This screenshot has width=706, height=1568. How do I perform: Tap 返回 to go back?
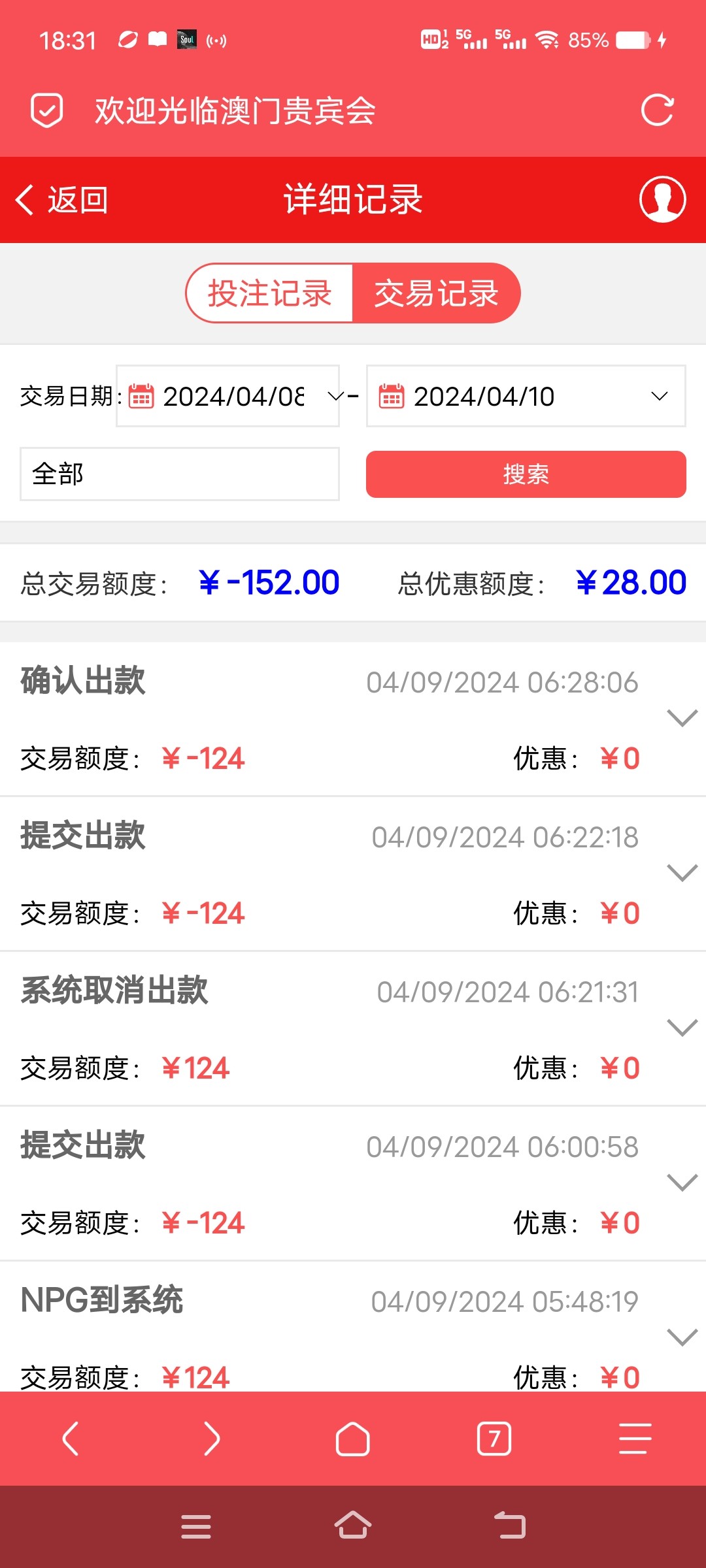[x=62, y=200]
